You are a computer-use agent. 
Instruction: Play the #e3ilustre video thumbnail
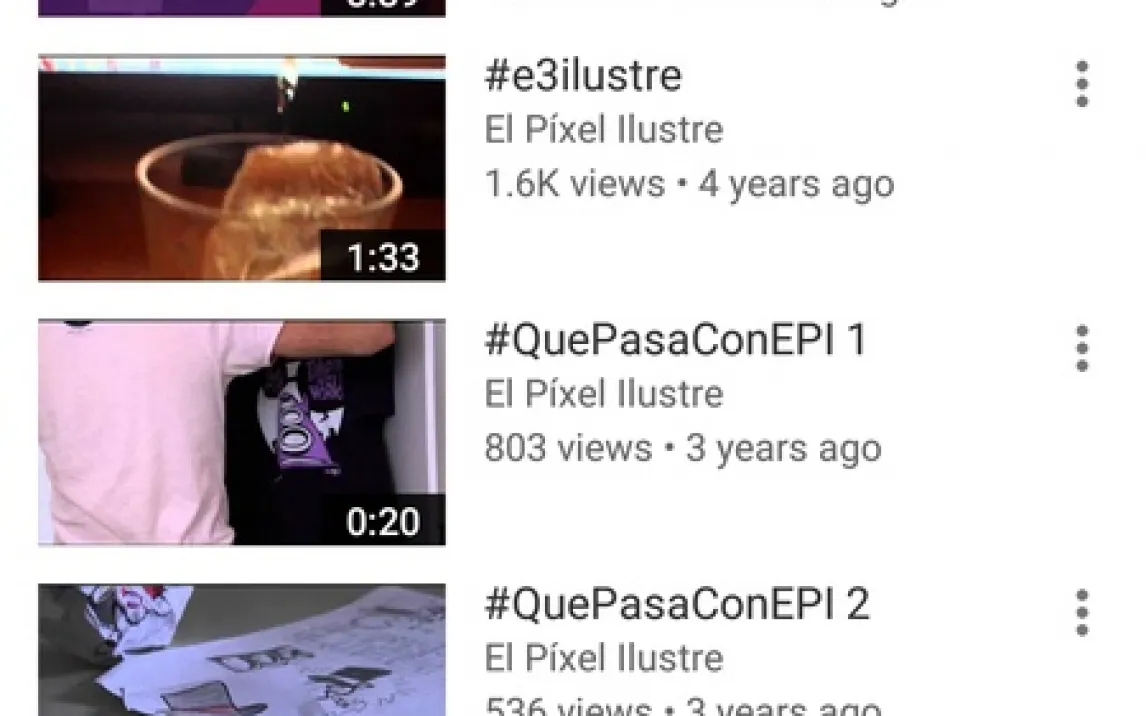click(x=242, y=168)
